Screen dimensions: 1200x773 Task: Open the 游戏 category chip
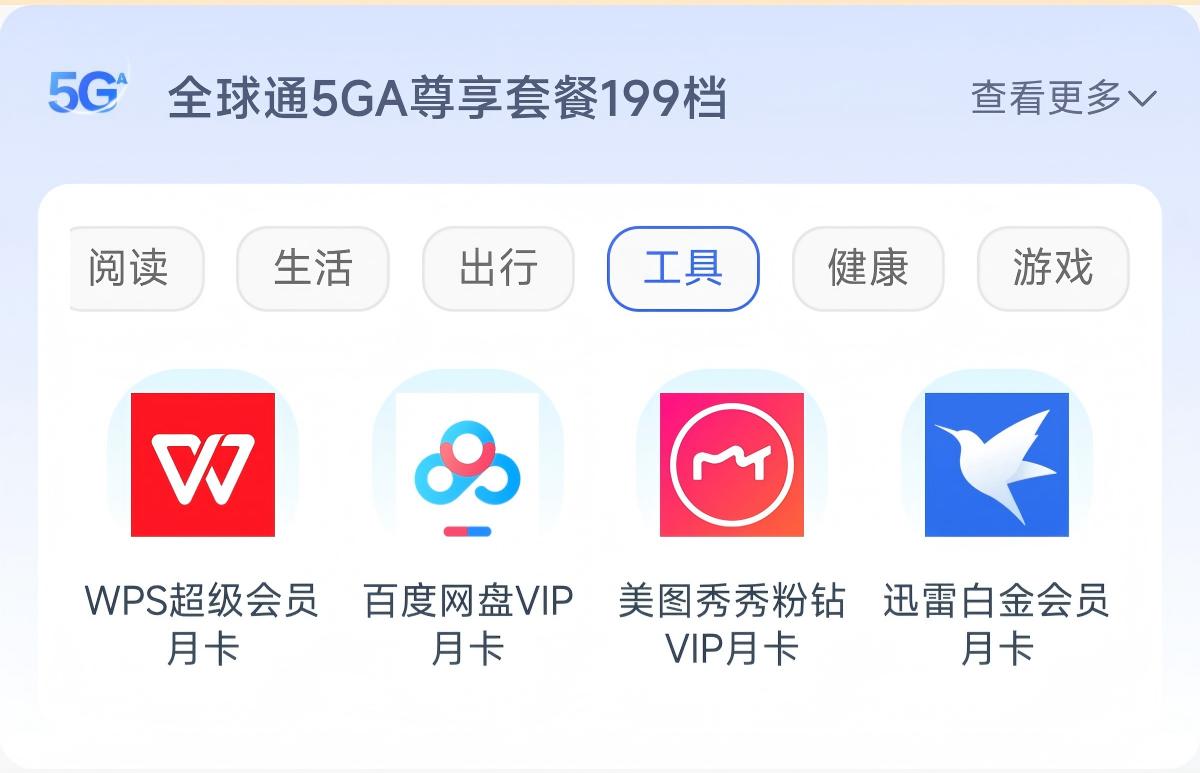1052,269
